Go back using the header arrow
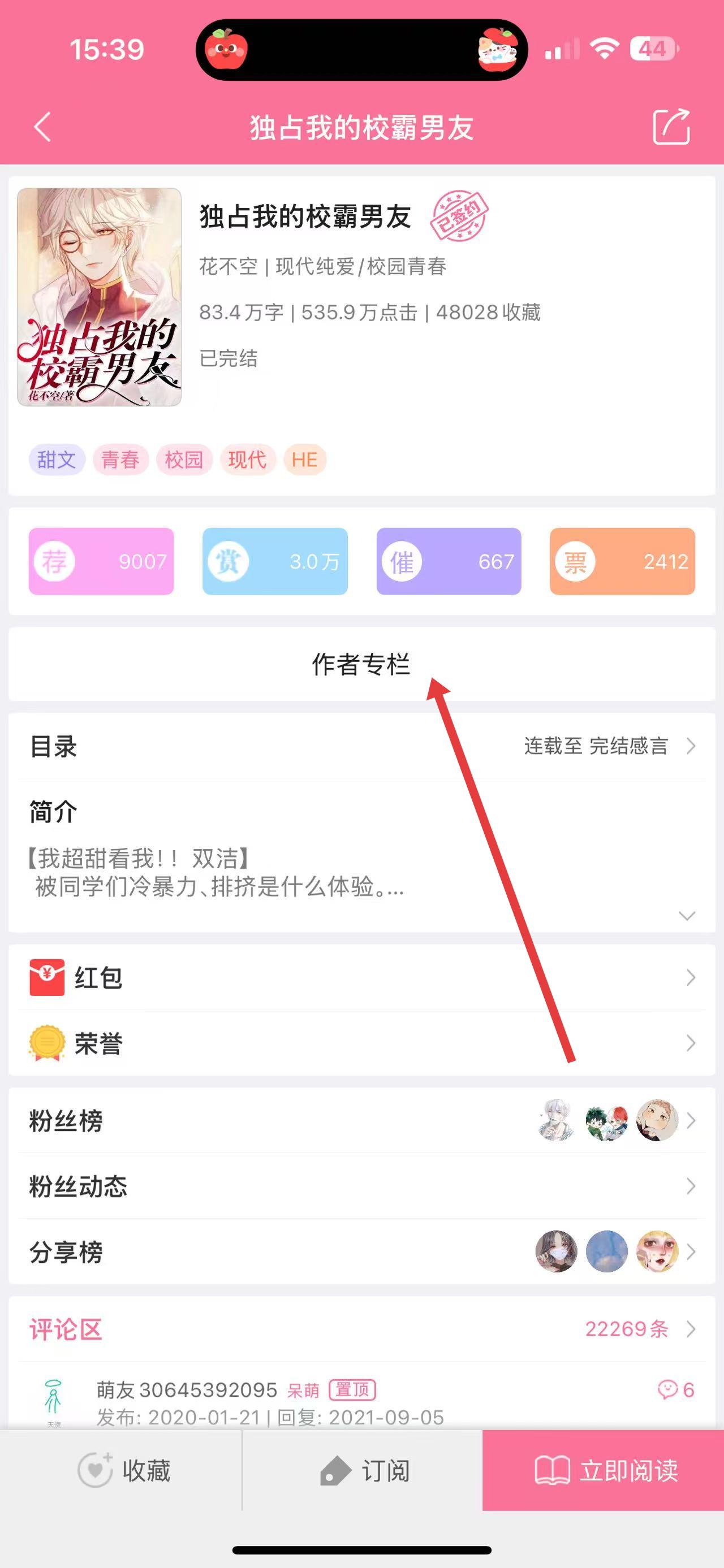This screenshot has height=1568, width=724. click(x=42, y=127)
